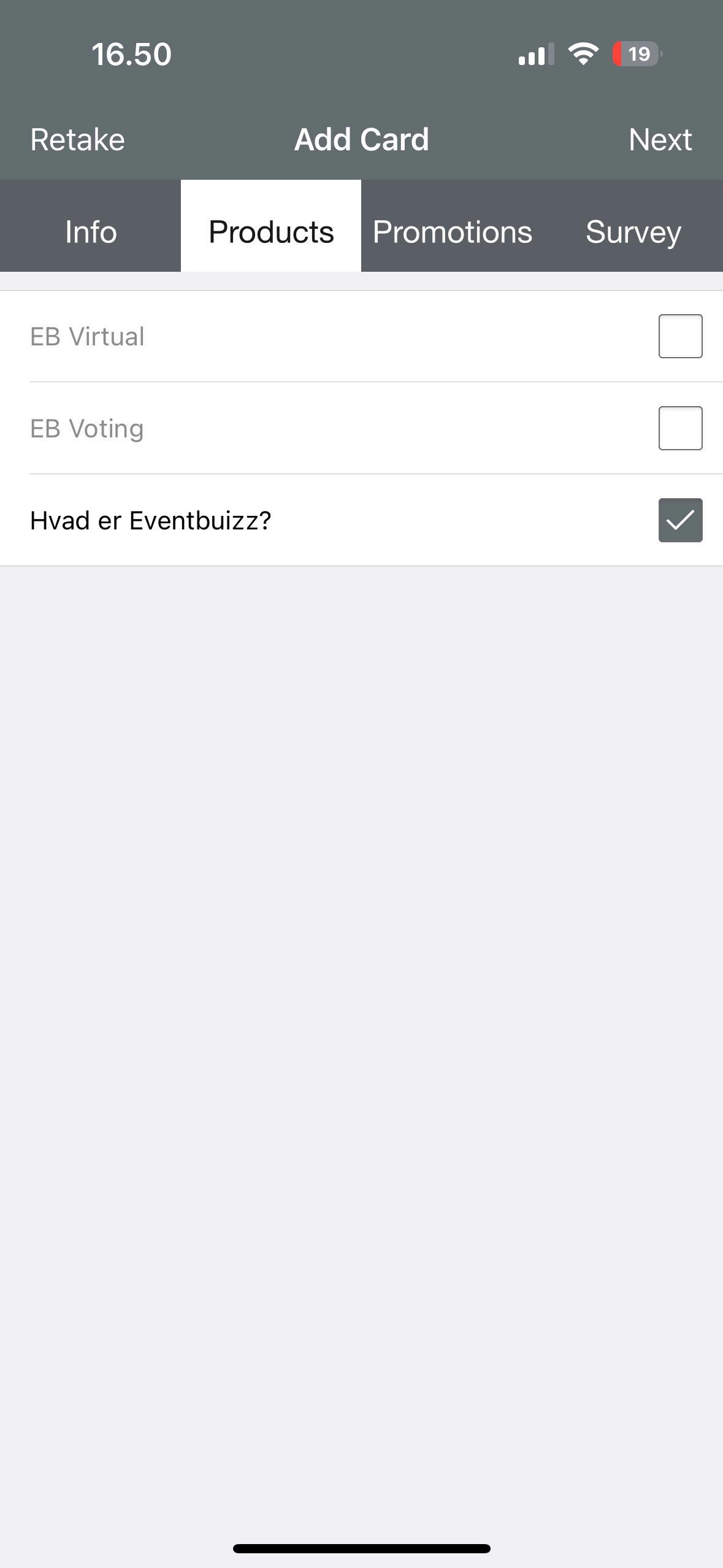The image size is (723, 1568).
Task: Tick the EB Voting checkbox
Action: pyautogui.click(x=680, y=428)
